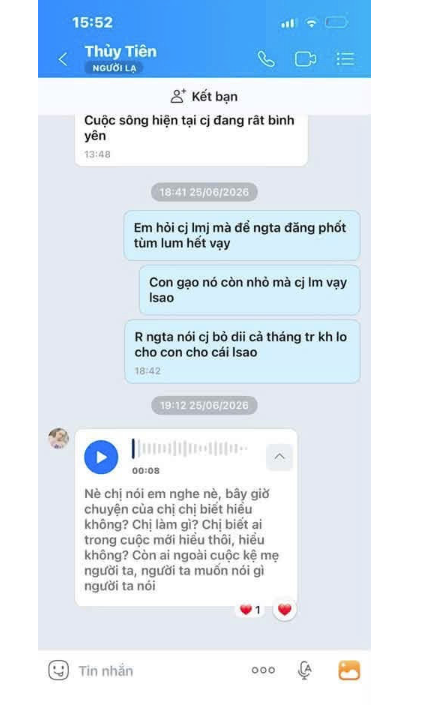Record a voice message
The image size is (435, 705).
click(x=305, y=670)
